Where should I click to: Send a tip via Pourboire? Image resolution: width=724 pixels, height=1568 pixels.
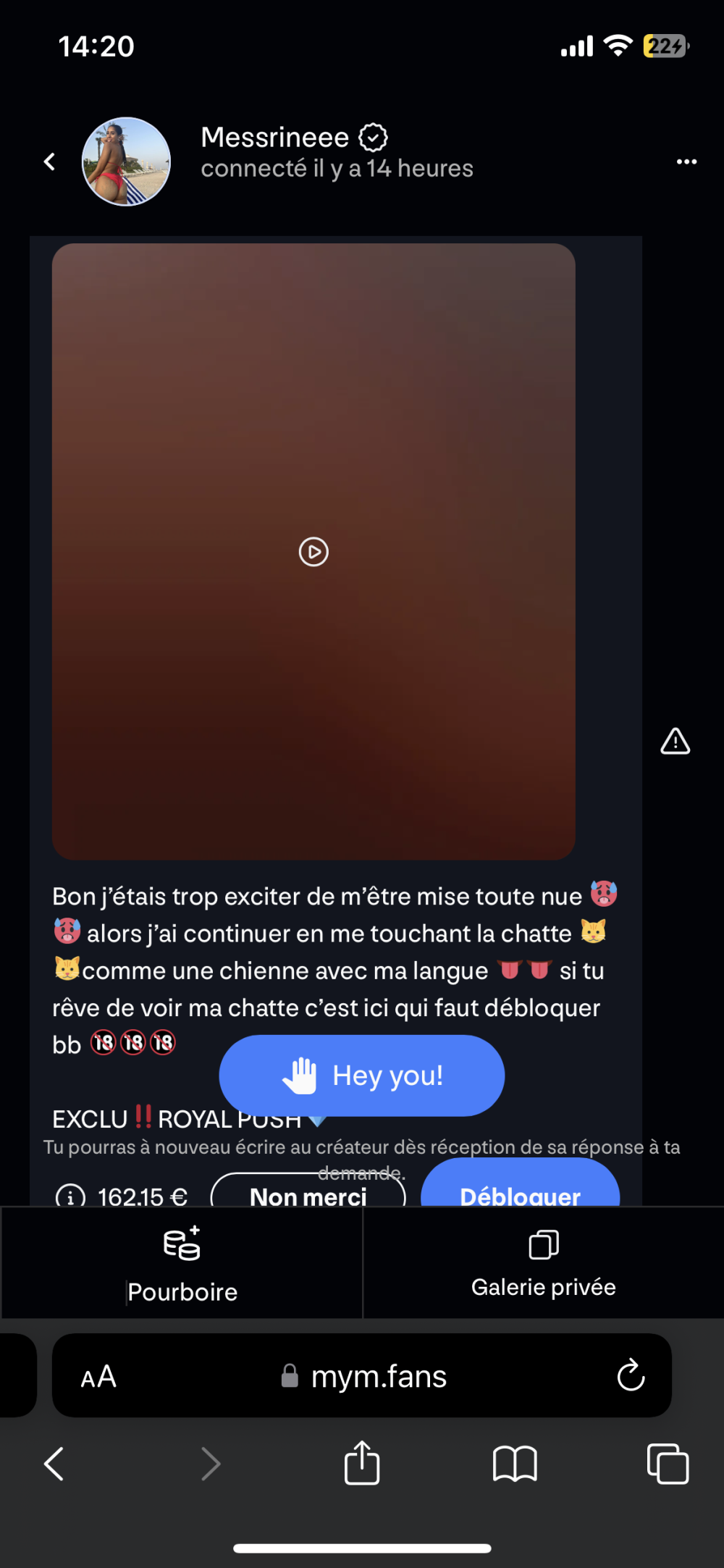point(182,1263)
